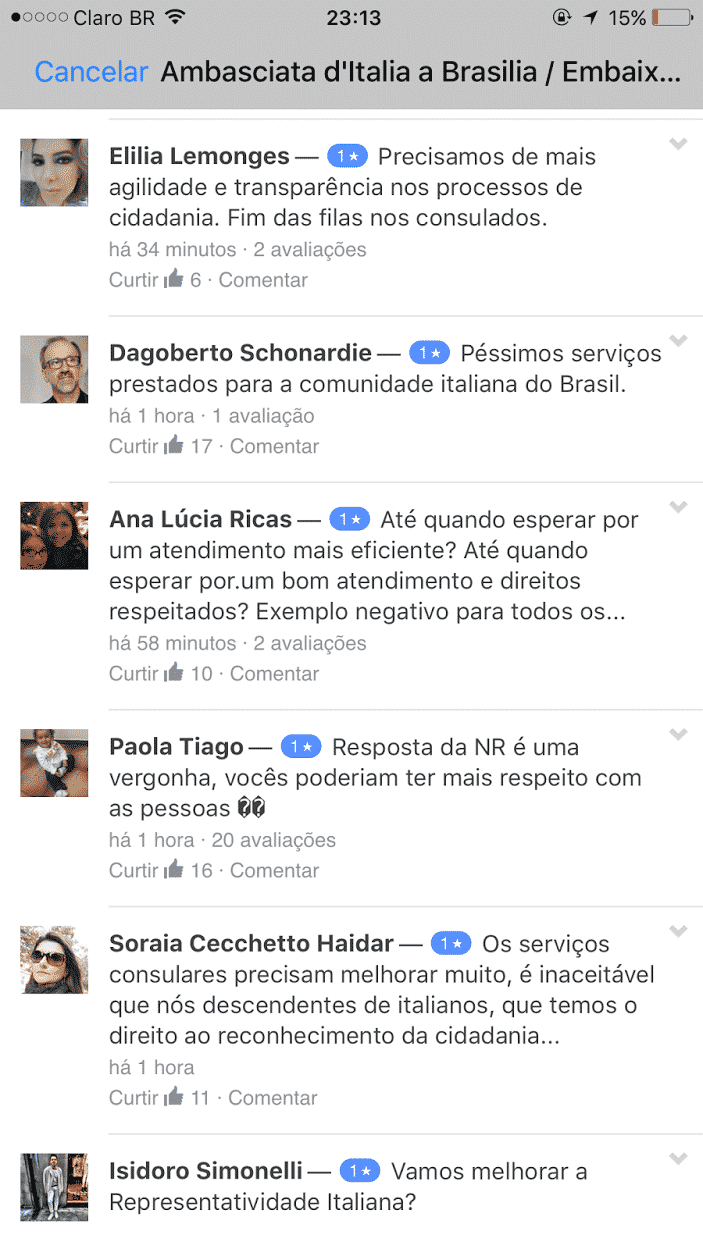Open Ana Lúcia Ricas' profile name
Image resolution: width=703 pixels, height=1249 pixels.
(200, 519)
